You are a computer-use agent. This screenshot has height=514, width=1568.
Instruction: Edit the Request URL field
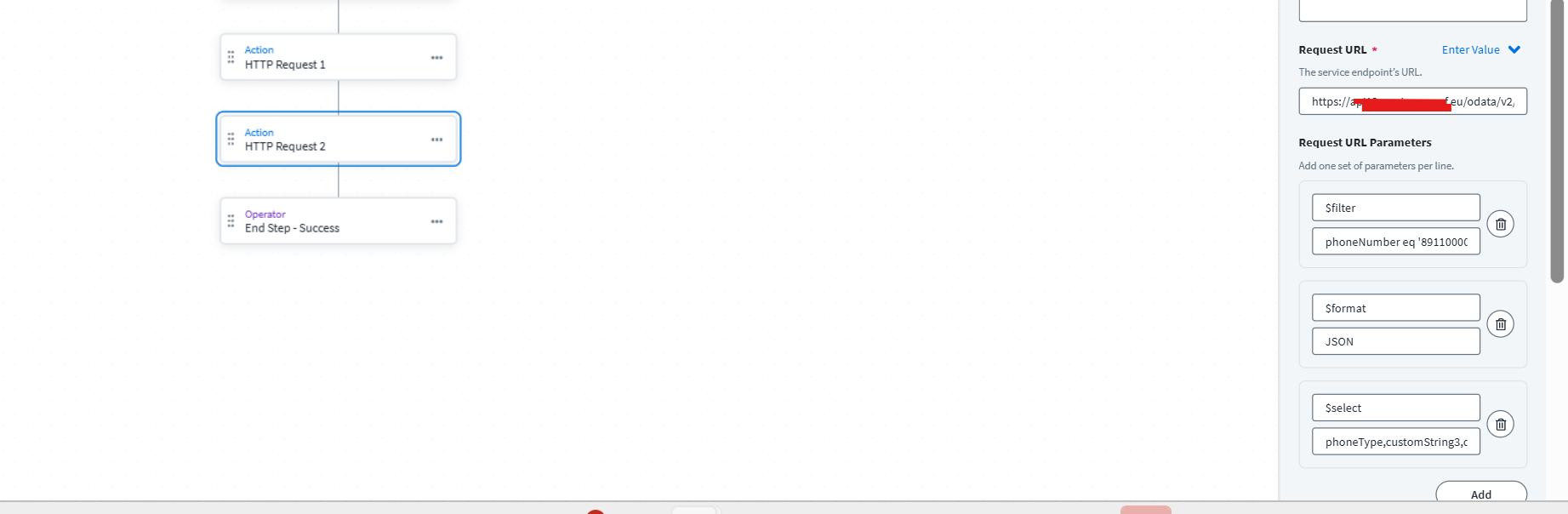(1412, 101)
